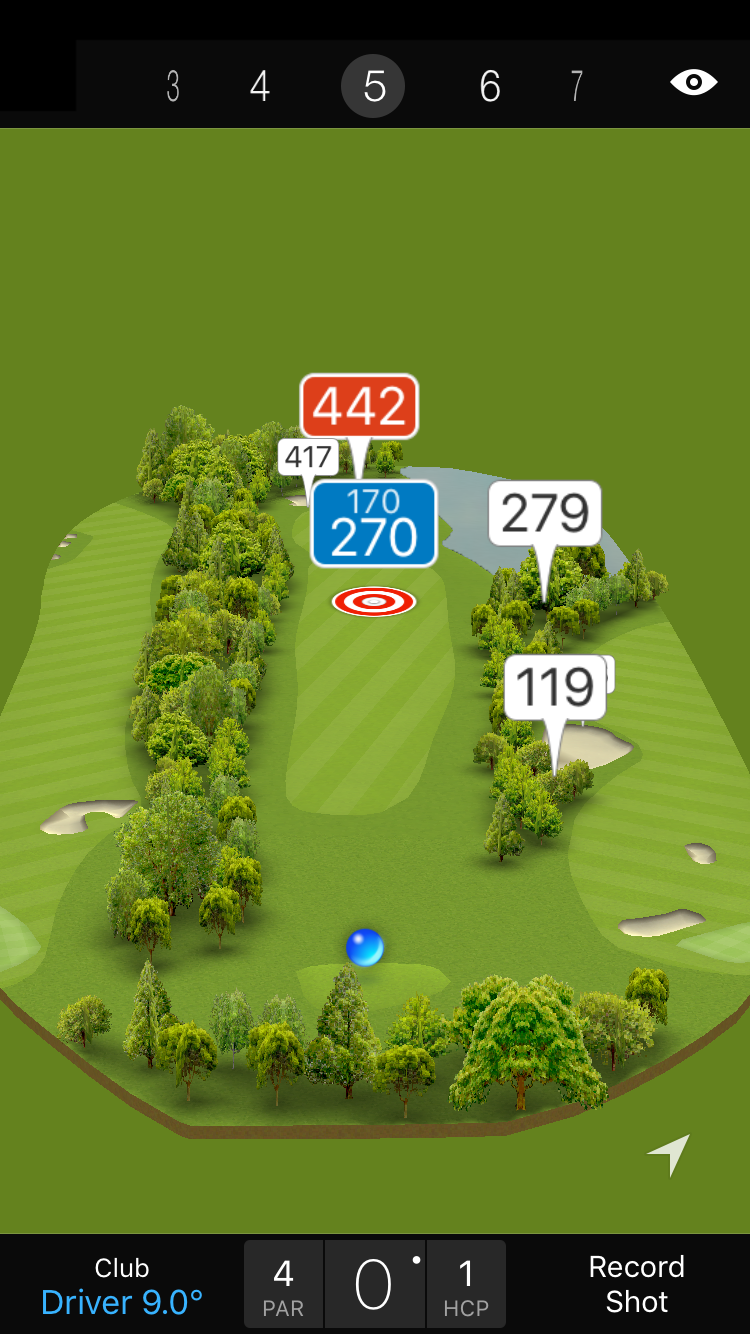Select hole 6
This screenshot has height=1334, width=750.
(489, 87)
